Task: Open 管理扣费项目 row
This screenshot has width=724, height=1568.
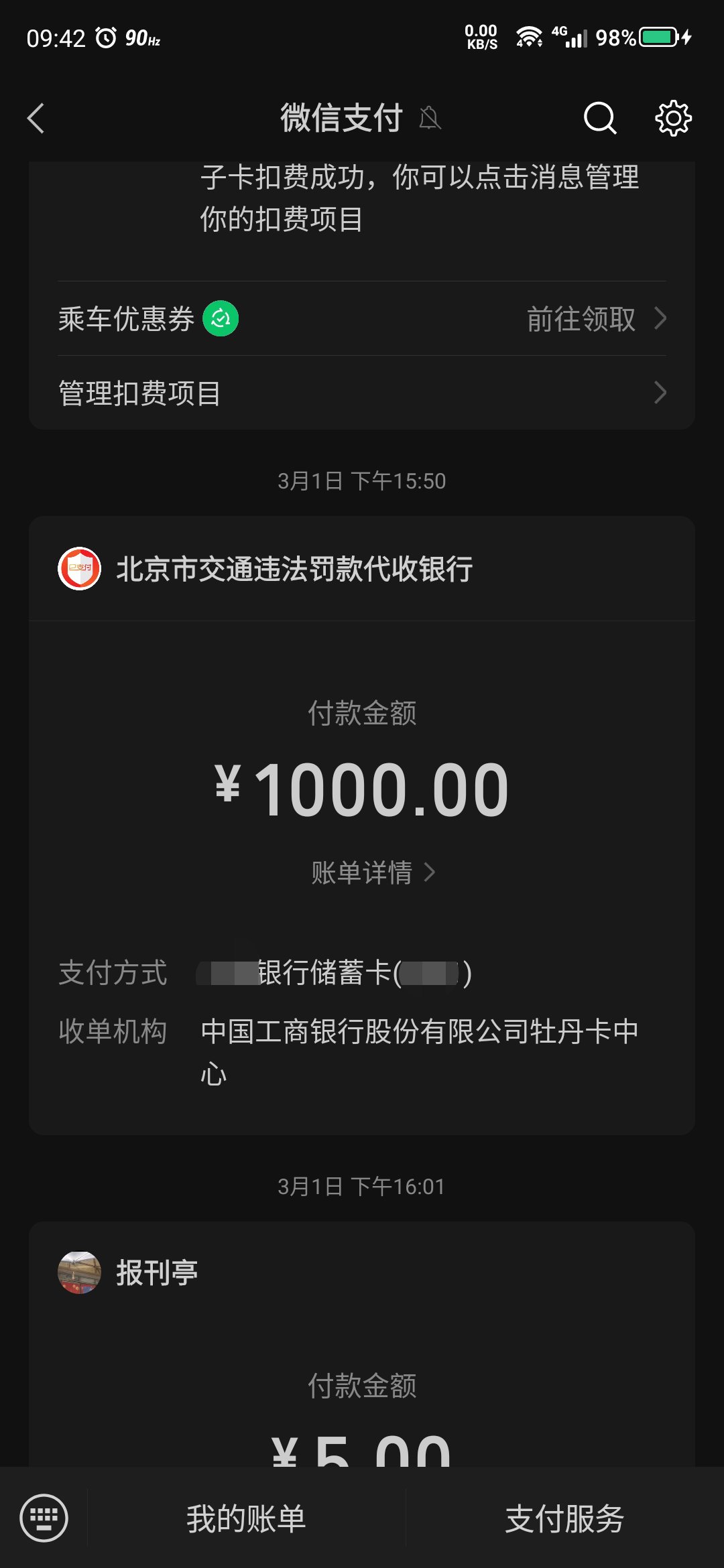Action: [x=362, y=393]
